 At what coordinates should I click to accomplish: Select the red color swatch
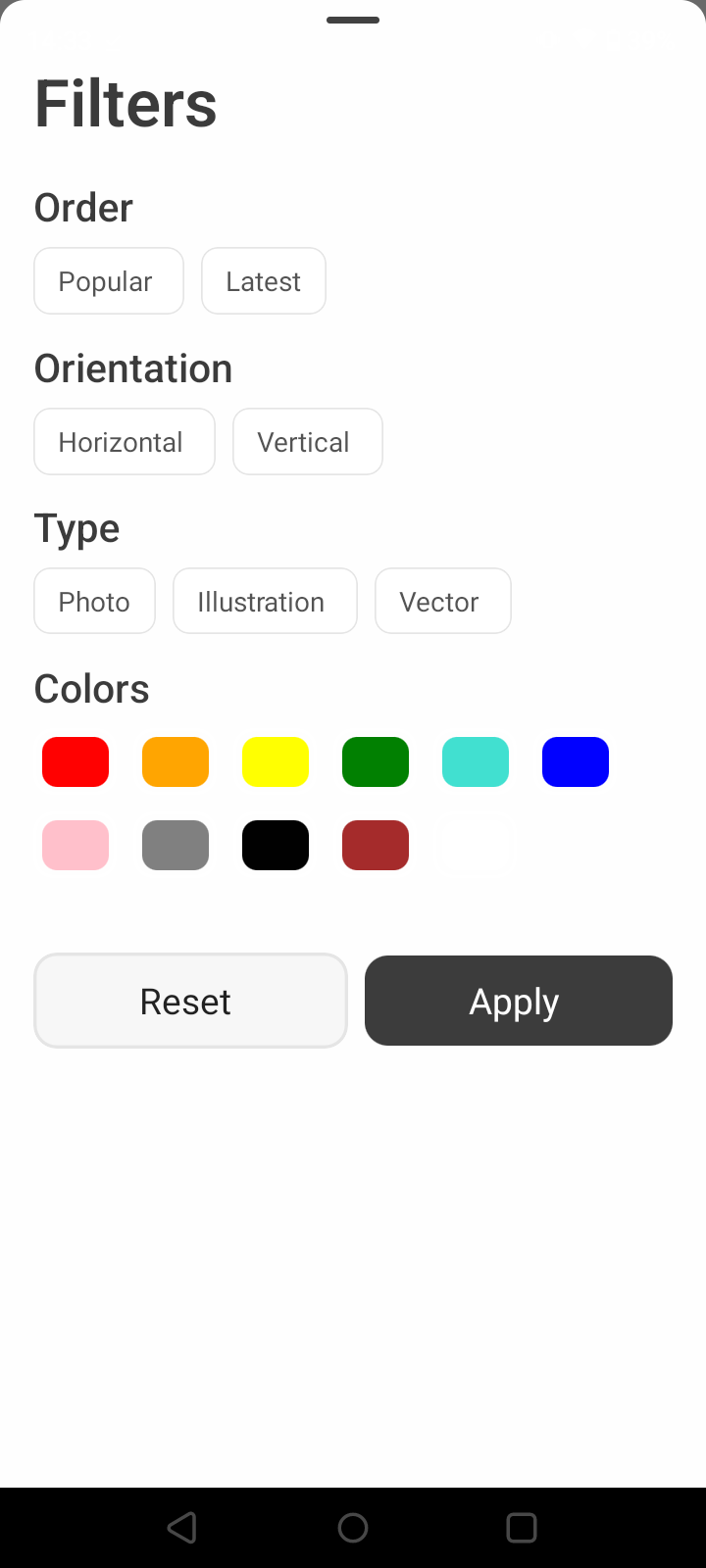click(x=76, y=761)
